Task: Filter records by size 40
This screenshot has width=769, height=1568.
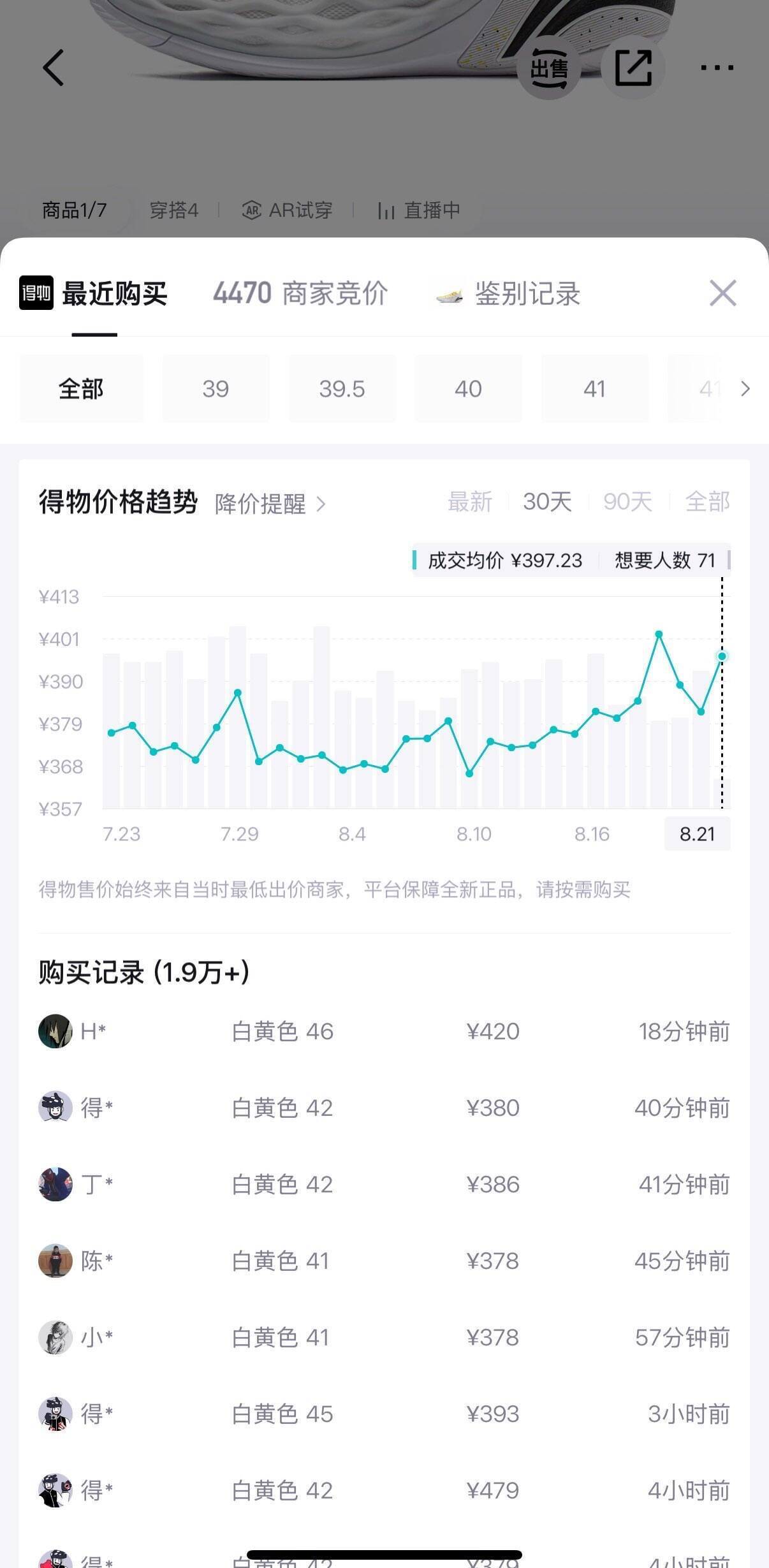Action: (468, 388)
